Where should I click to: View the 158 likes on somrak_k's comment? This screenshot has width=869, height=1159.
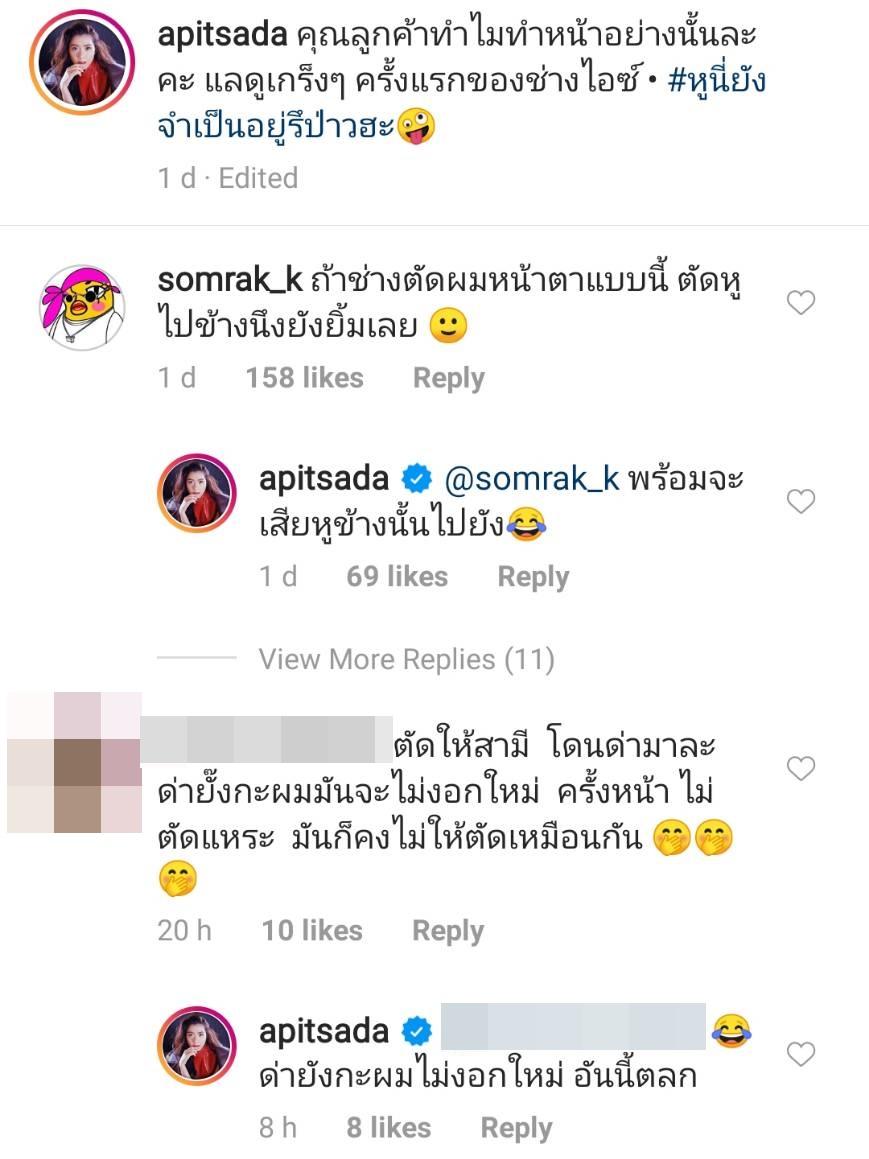point(304,378)
